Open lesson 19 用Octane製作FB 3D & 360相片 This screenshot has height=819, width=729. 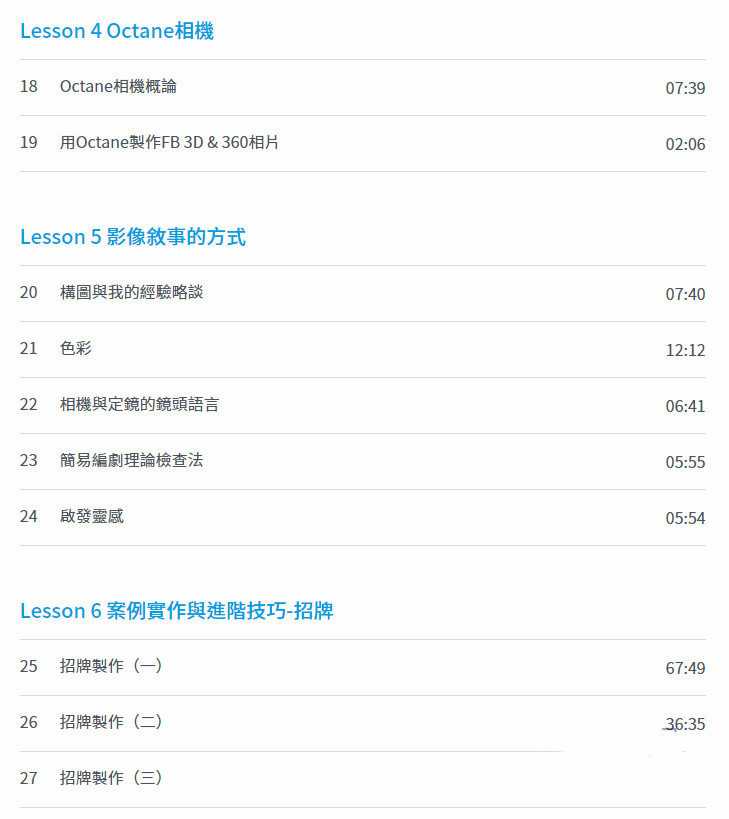pyautogui.click(x=169, y=143)
